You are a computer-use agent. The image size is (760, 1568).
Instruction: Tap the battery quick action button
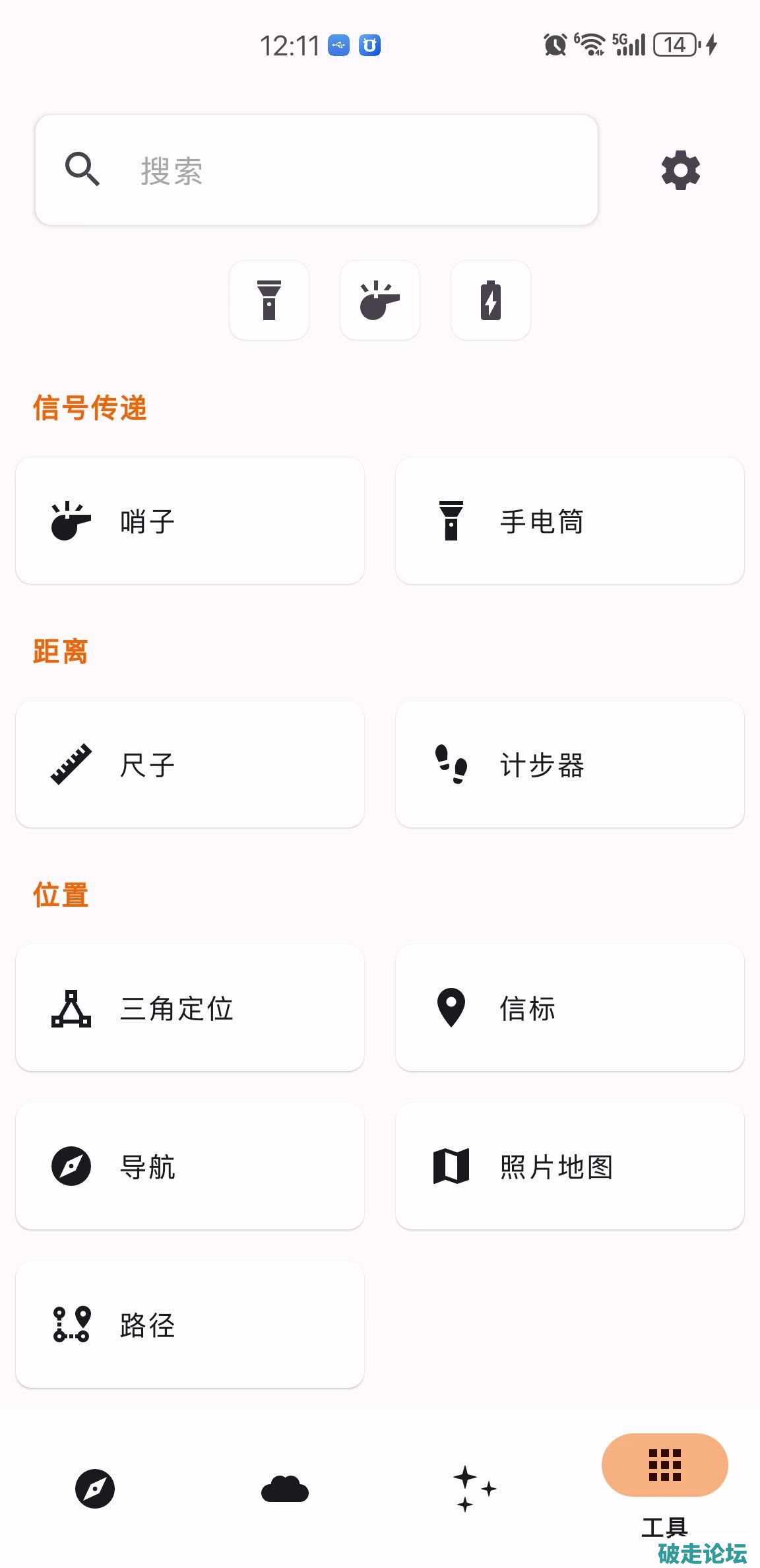pos(491,300)
